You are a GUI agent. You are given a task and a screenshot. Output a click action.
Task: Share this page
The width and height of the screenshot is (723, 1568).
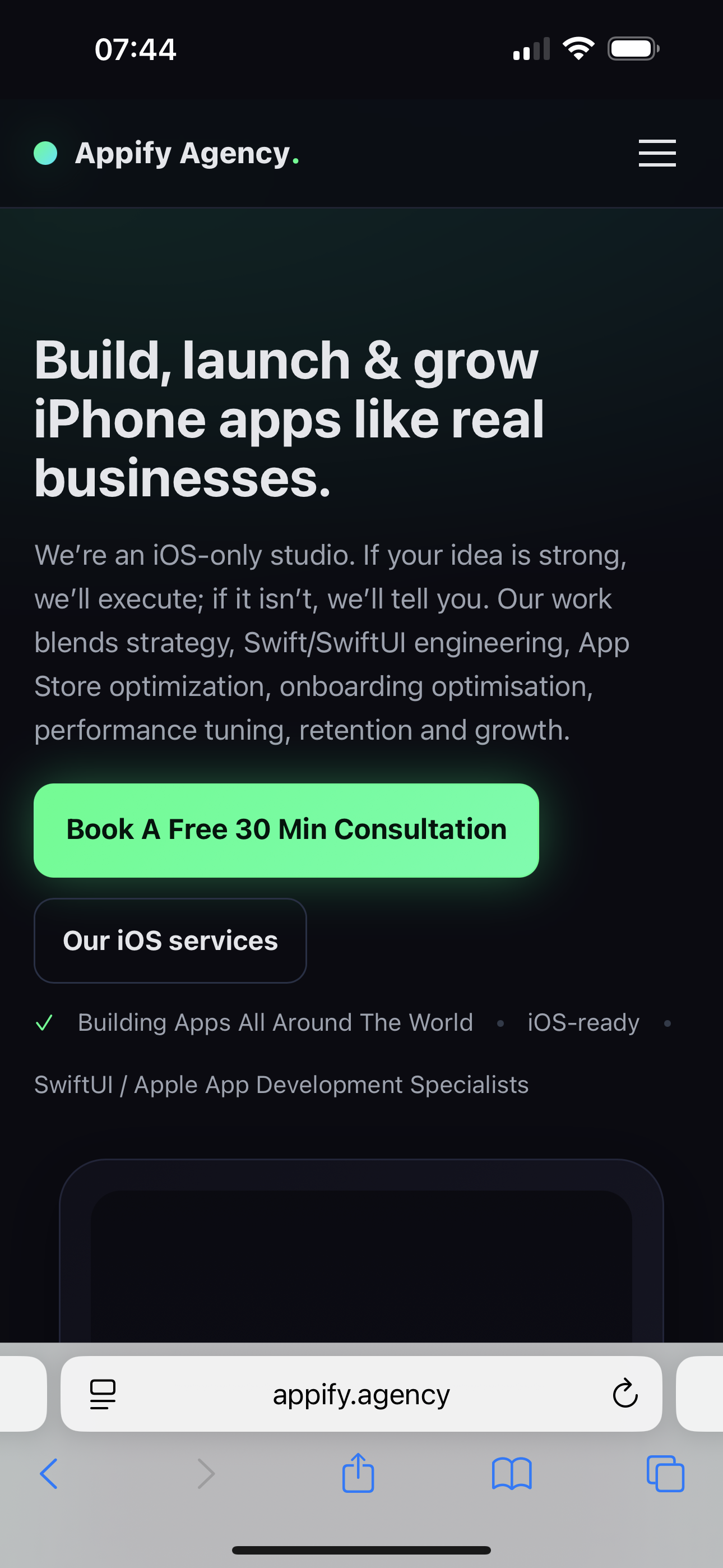[x=358, y=1473]
